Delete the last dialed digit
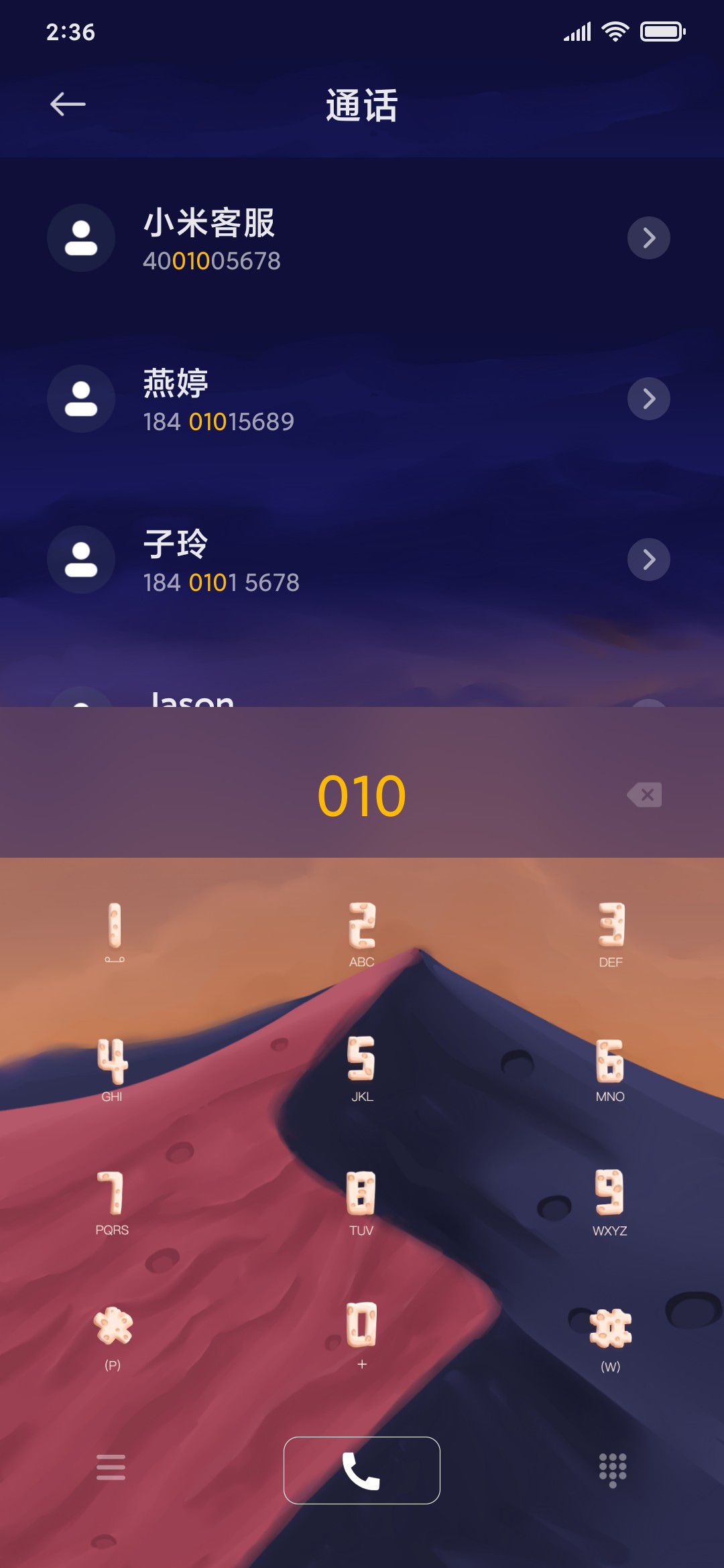This screenshot has height=1568, width=724. tap(645, 795)
